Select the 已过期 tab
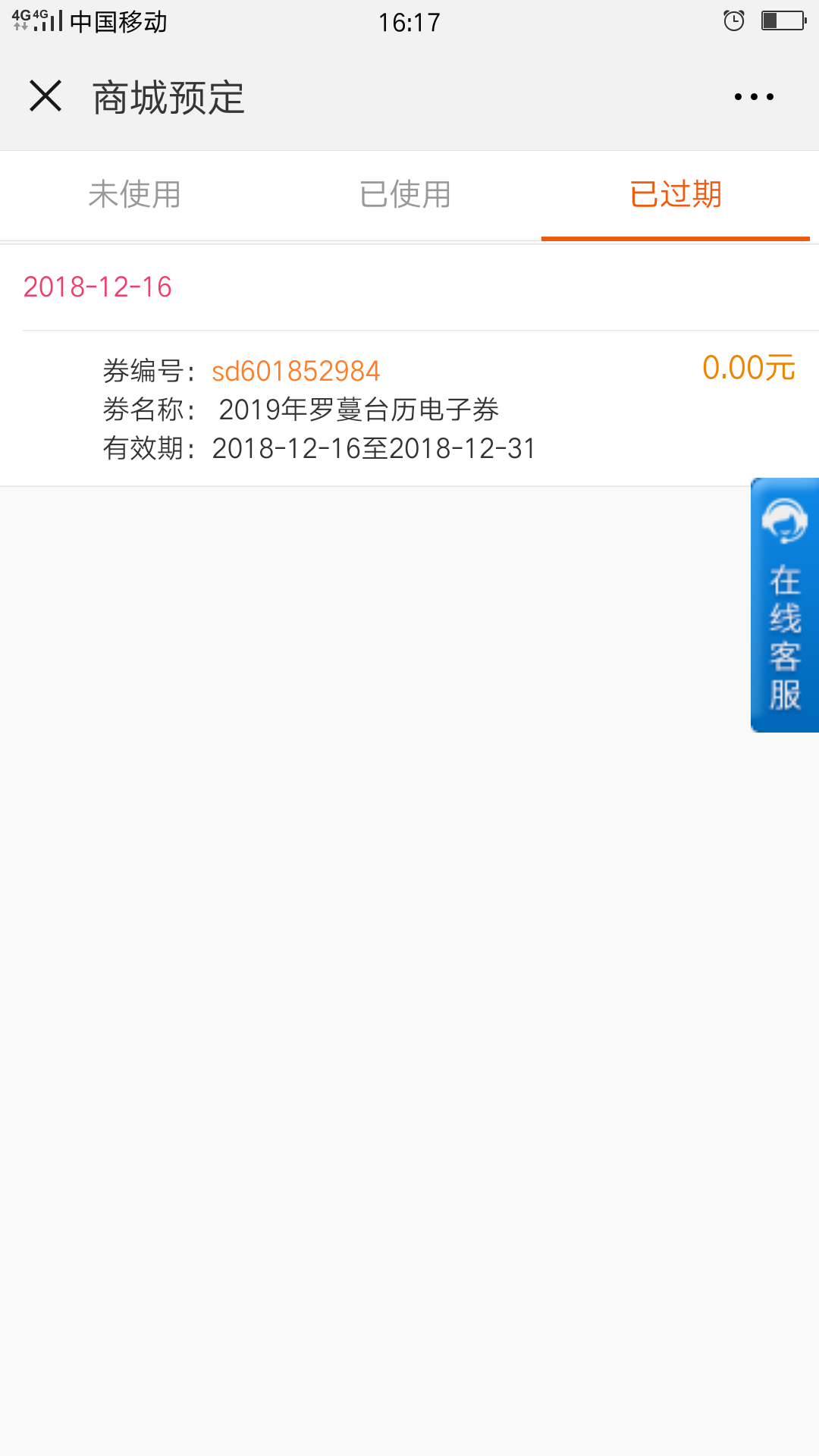 coord(676,195)
